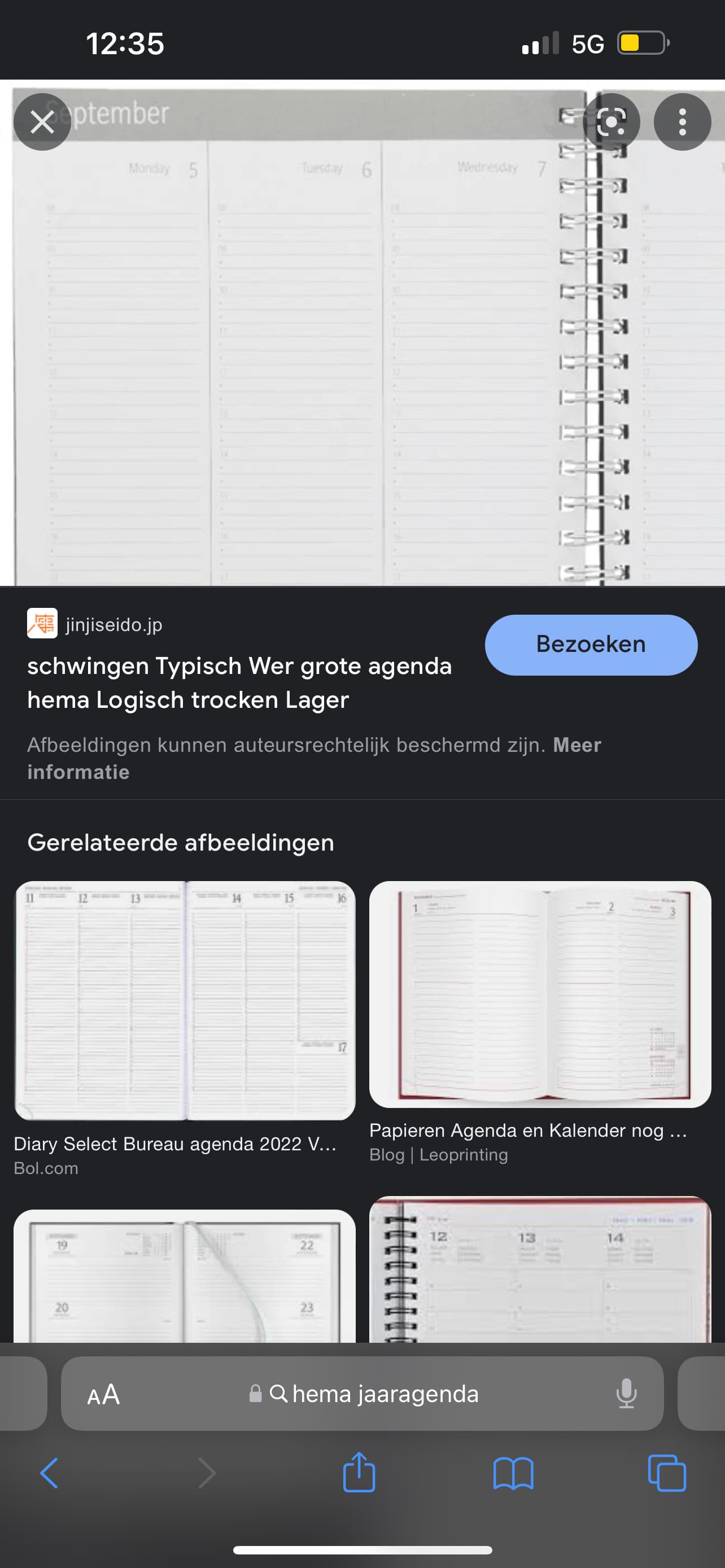Open the three-dot overflow menu
This screenshot has height=1568, width=725.
683,122
